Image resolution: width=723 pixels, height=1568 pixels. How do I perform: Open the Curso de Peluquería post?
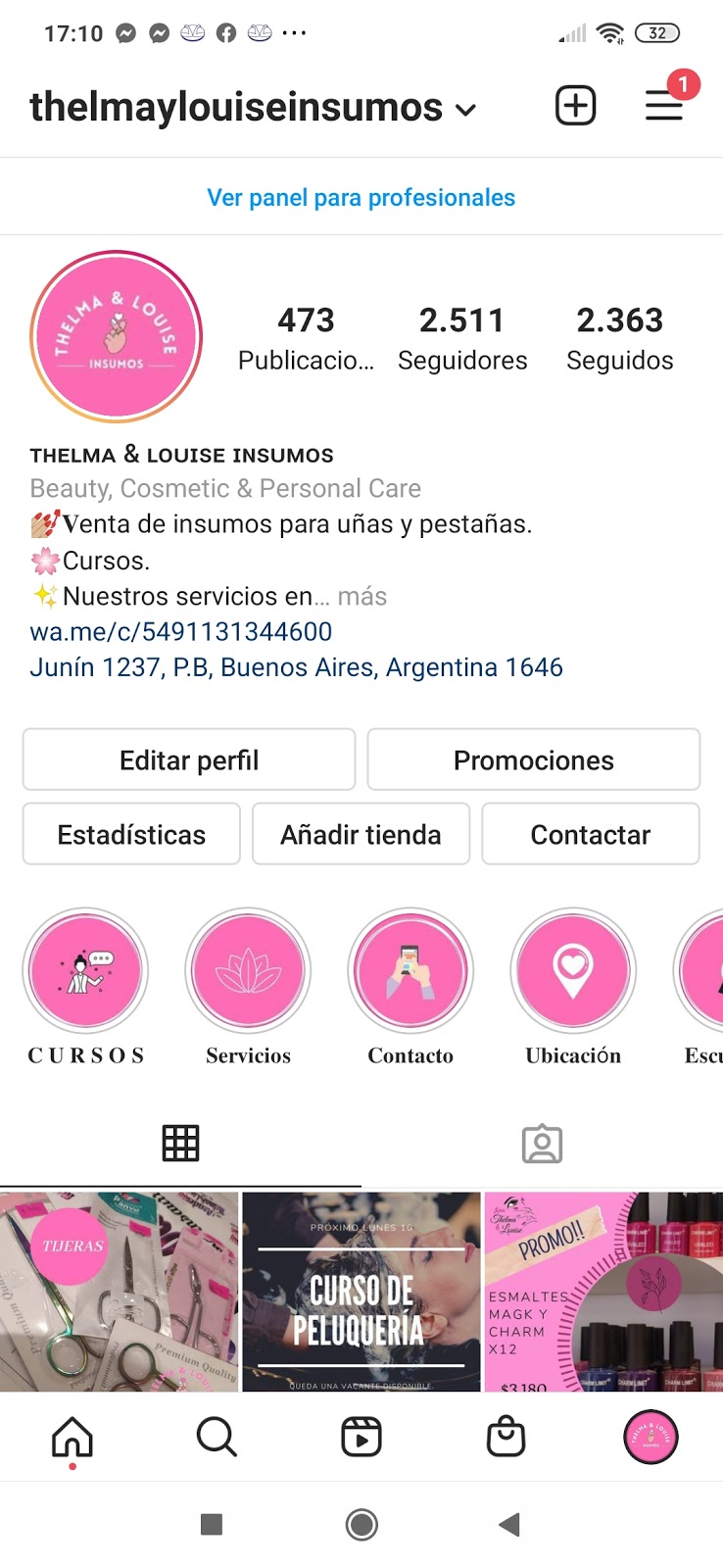click(x=361, y=1292)
